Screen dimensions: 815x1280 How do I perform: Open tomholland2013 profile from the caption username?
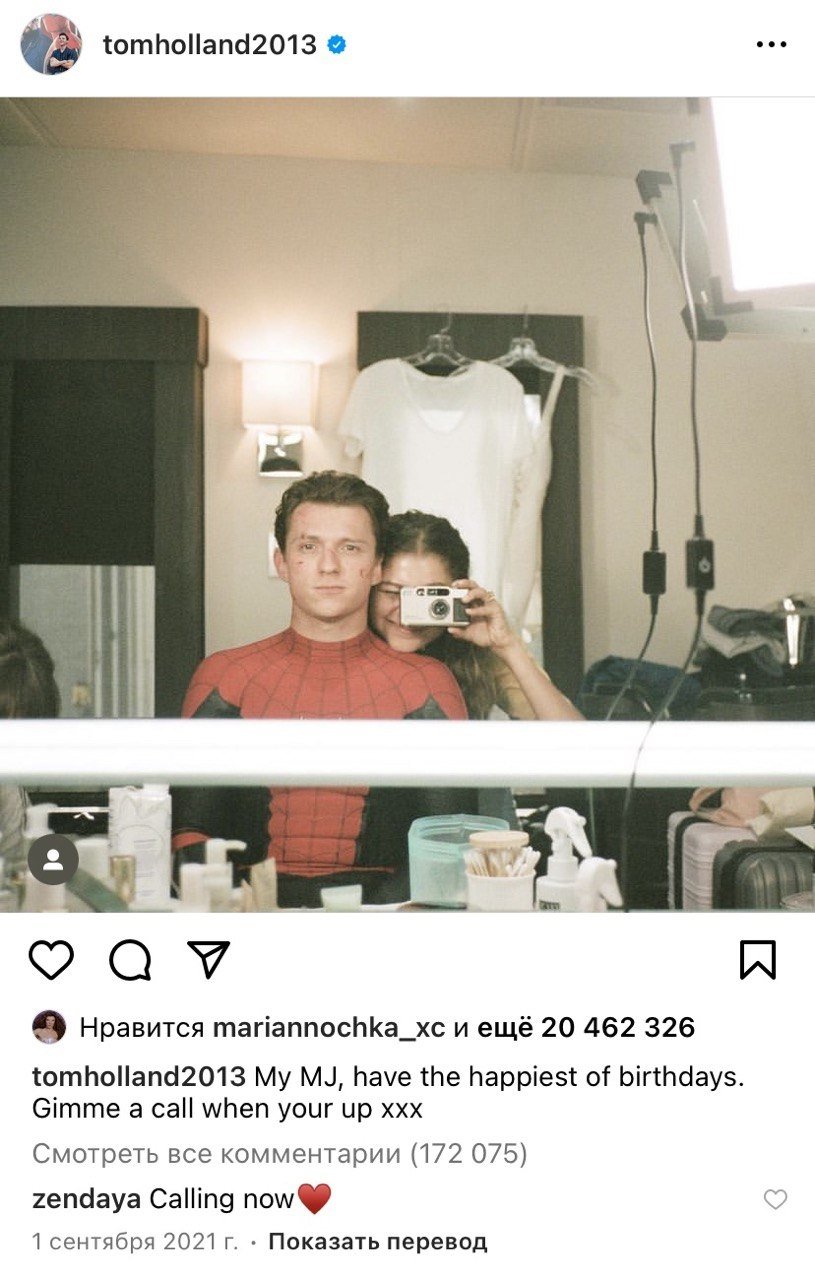(x=138, y=1077)
